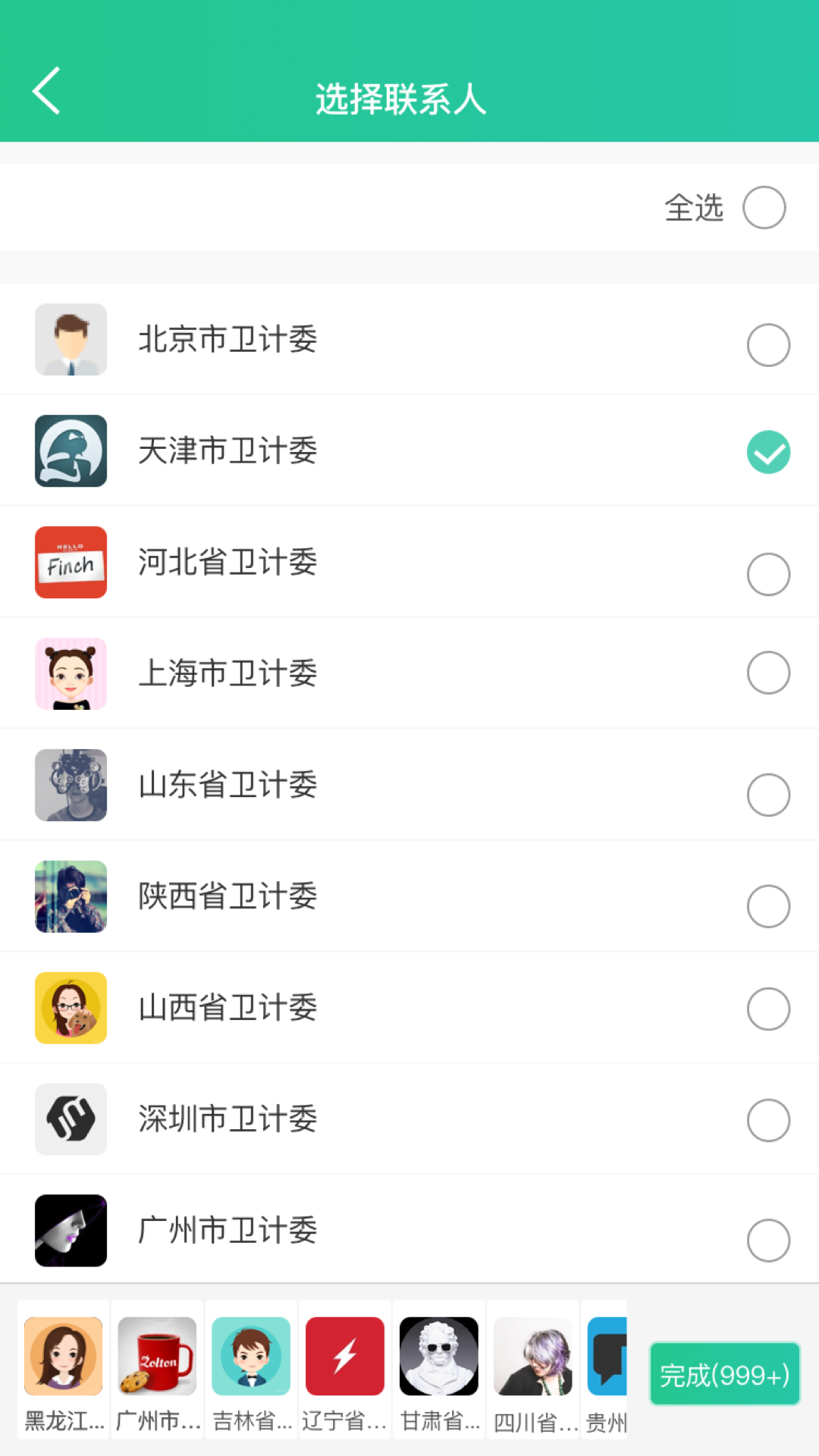Tap the black logo avatar of 深圳市卫计委
819x1456 pixels.
[x=71, y=1119]
